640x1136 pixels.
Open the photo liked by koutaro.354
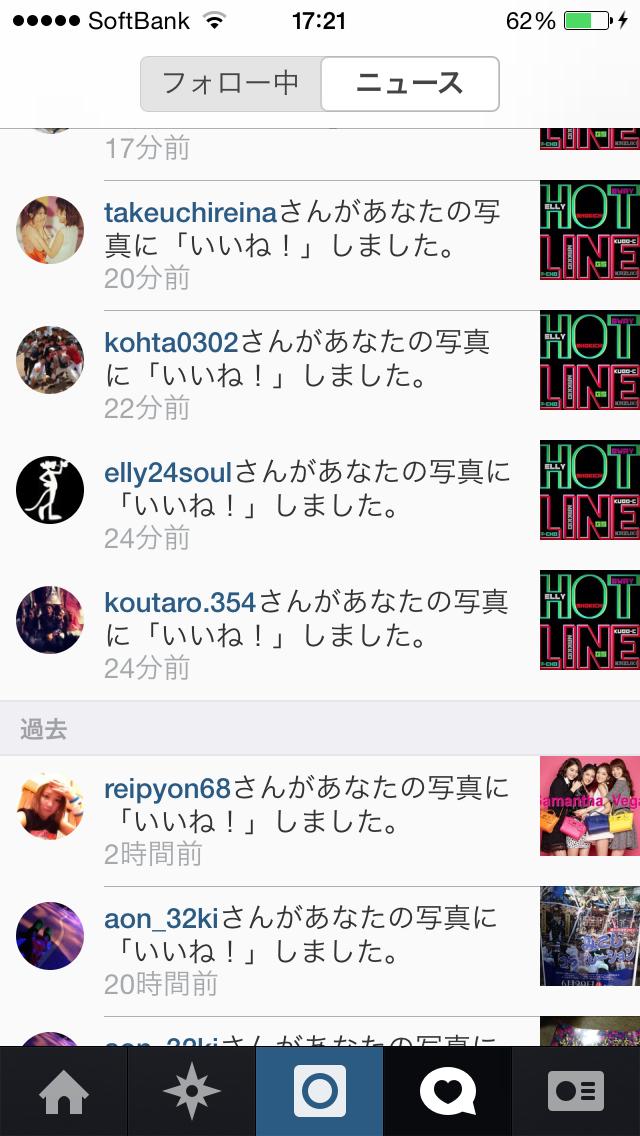(x=590, y=620)
